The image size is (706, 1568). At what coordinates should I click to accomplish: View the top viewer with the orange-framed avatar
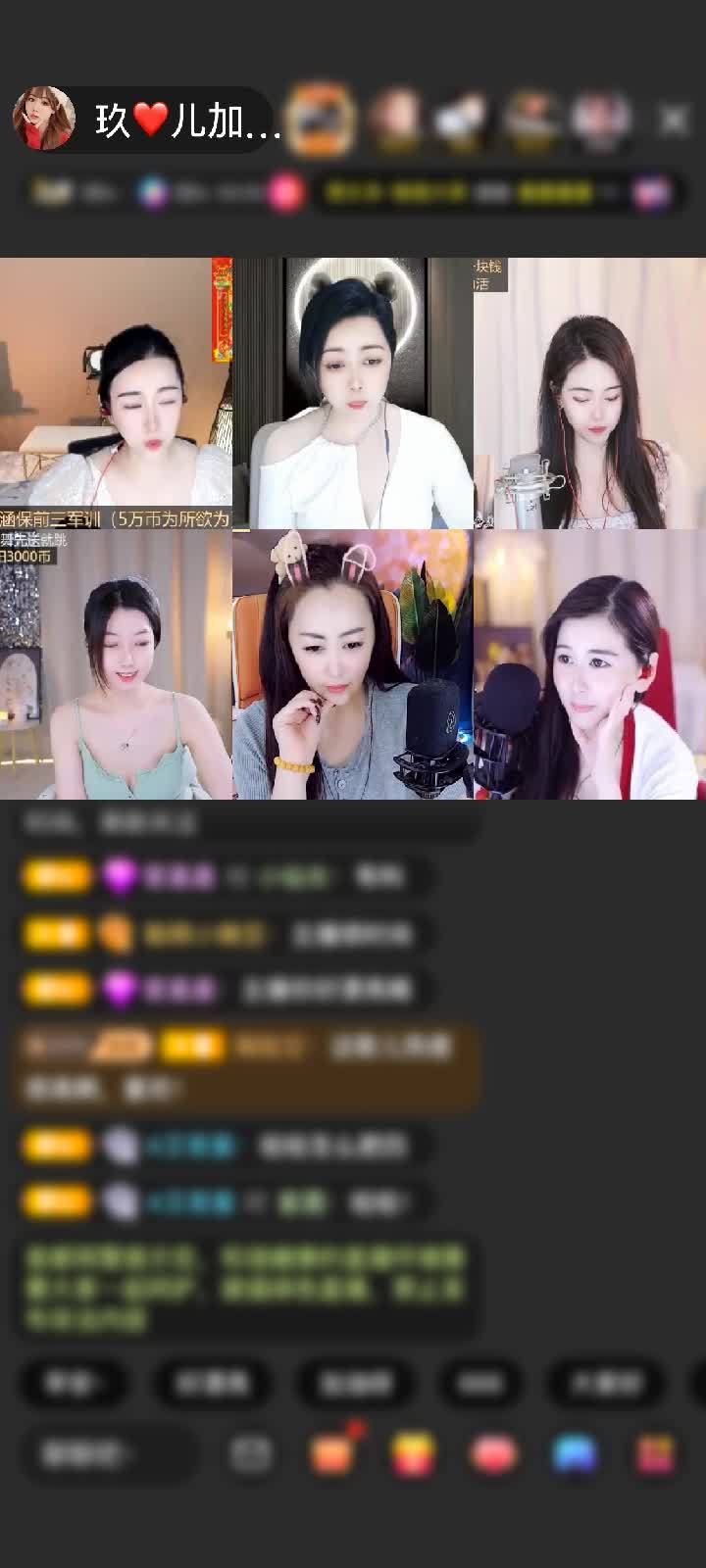tap(321, 119)
